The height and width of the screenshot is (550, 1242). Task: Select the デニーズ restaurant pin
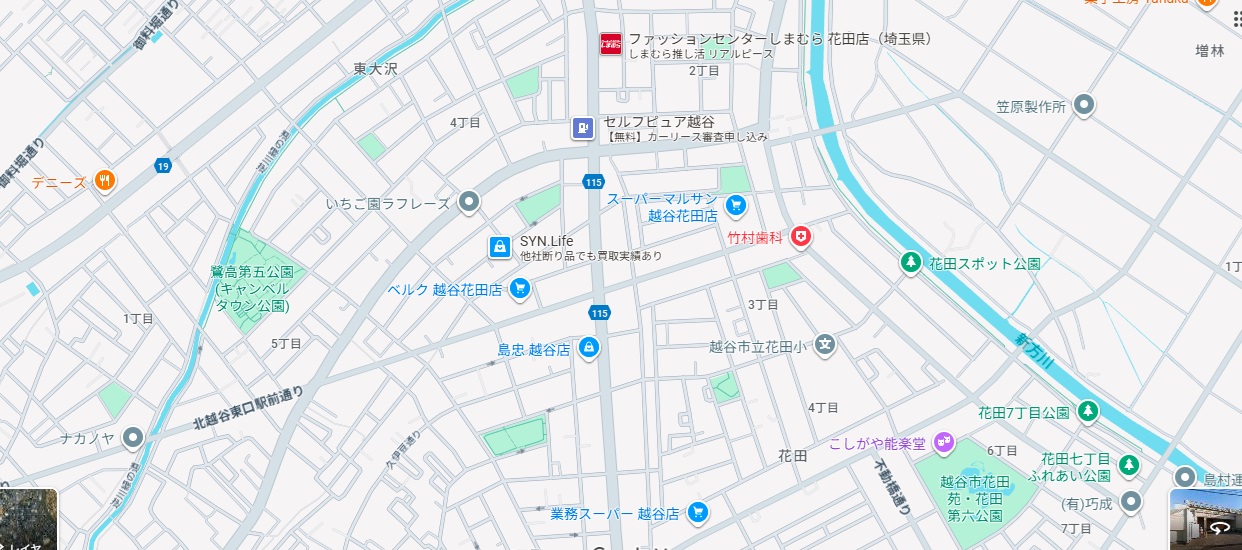(105, 181)
